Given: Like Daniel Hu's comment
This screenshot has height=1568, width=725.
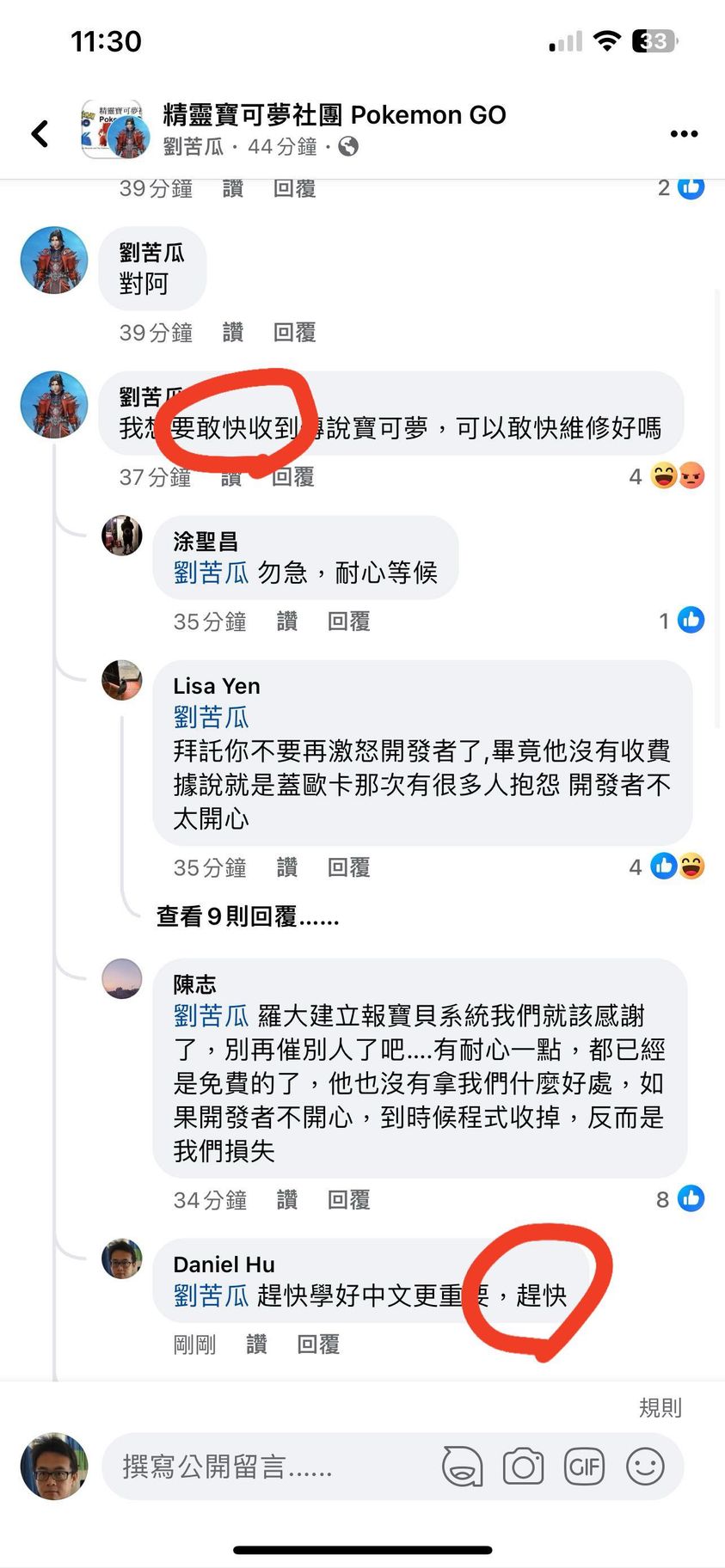Looking at the screenshot, I should [256, 1344].
